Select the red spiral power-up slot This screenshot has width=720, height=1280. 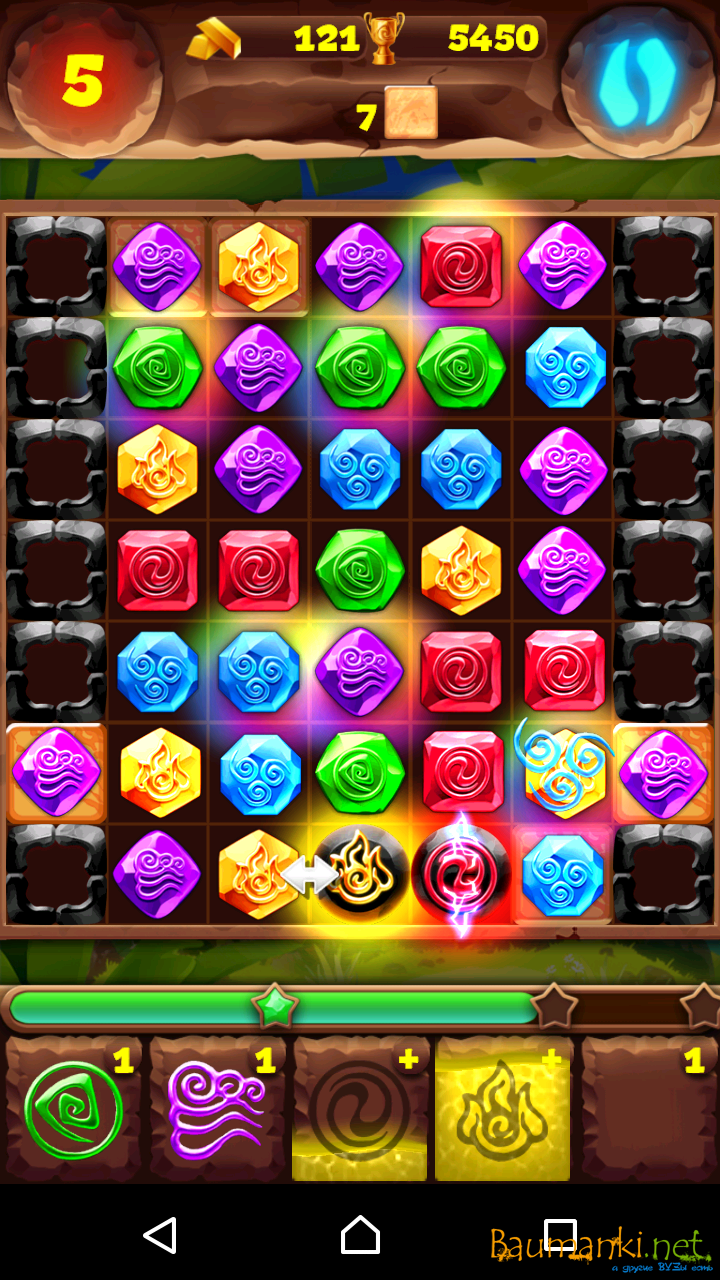tap(360, 1110)
